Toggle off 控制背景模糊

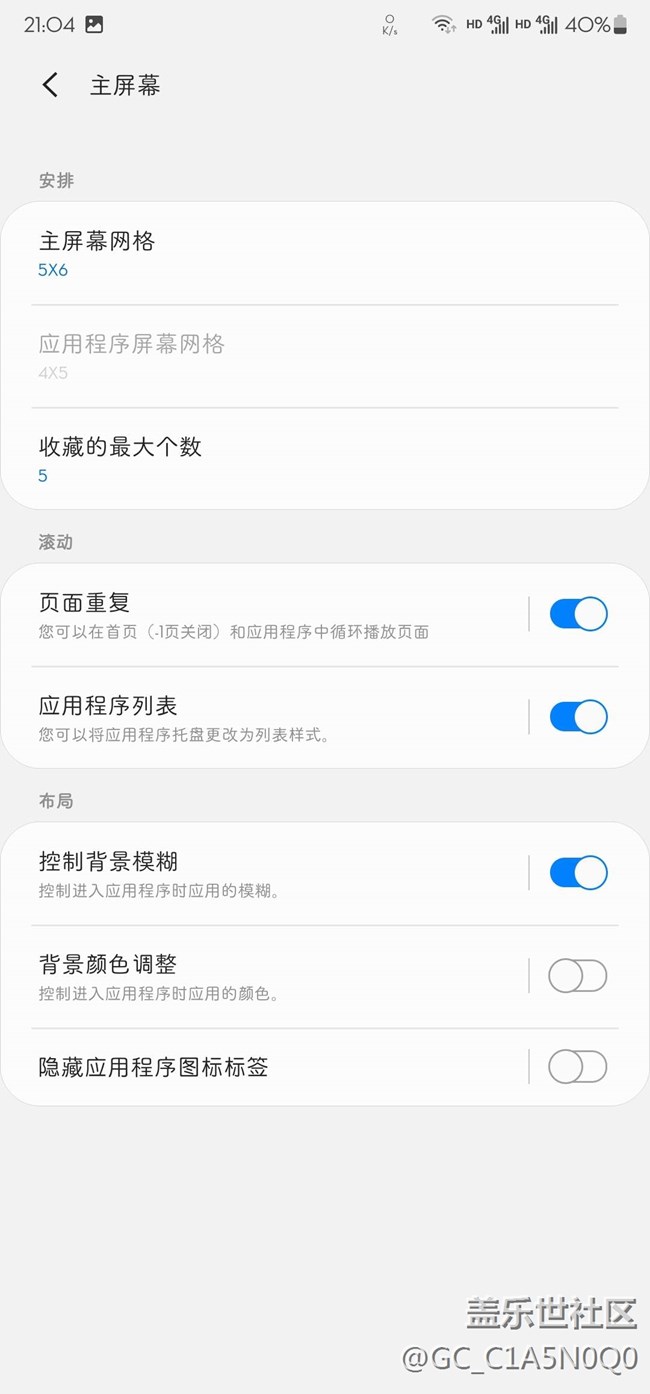pos(578,873)
